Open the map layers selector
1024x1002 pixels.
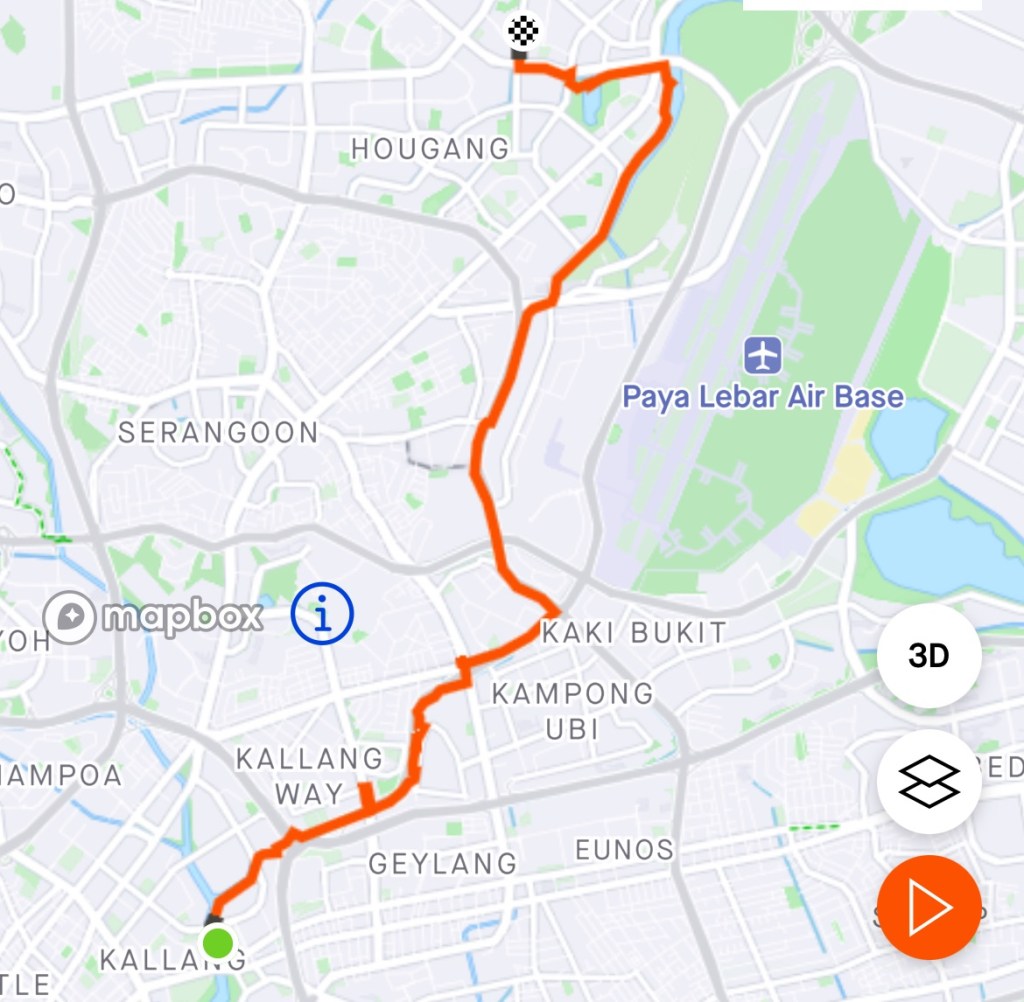click(x=928, y=782)
